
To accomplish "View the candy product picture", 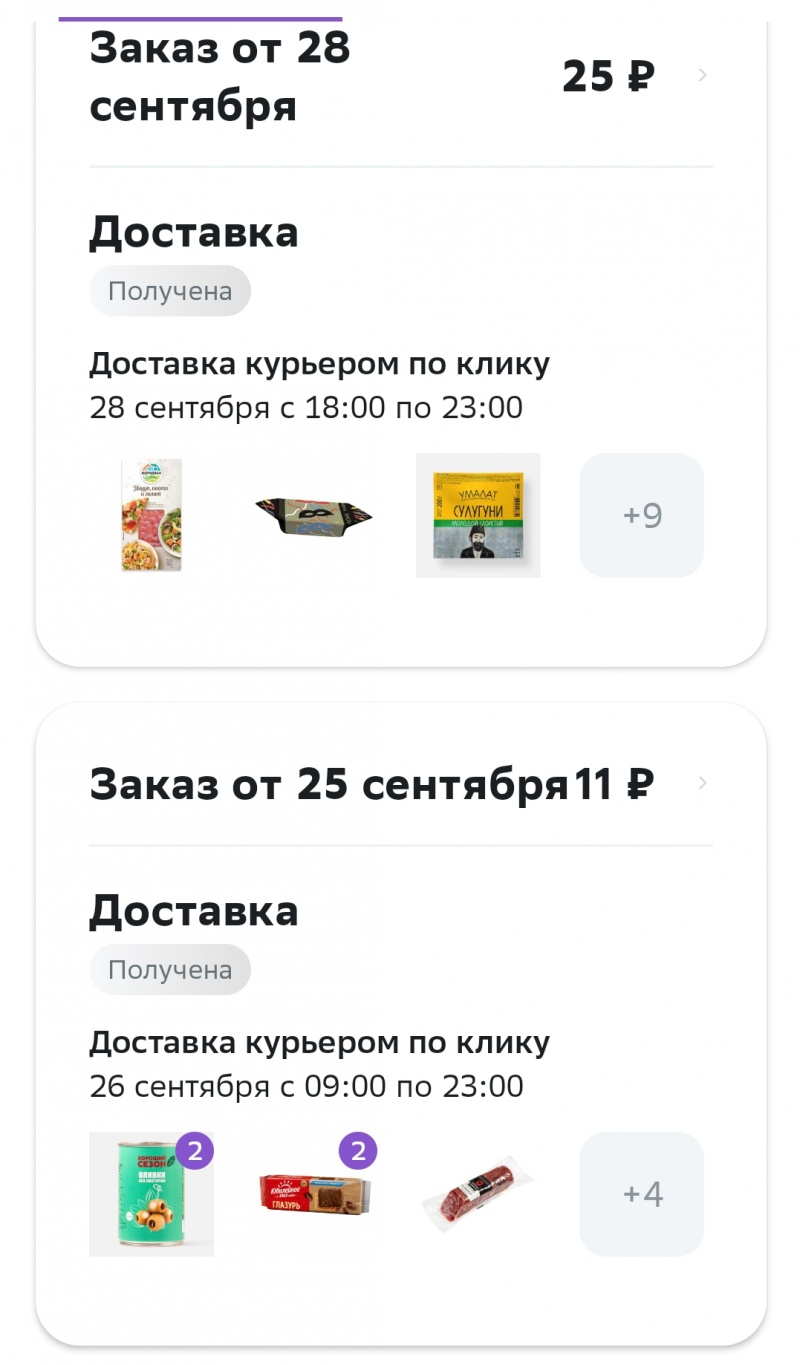I will (314, 515).
